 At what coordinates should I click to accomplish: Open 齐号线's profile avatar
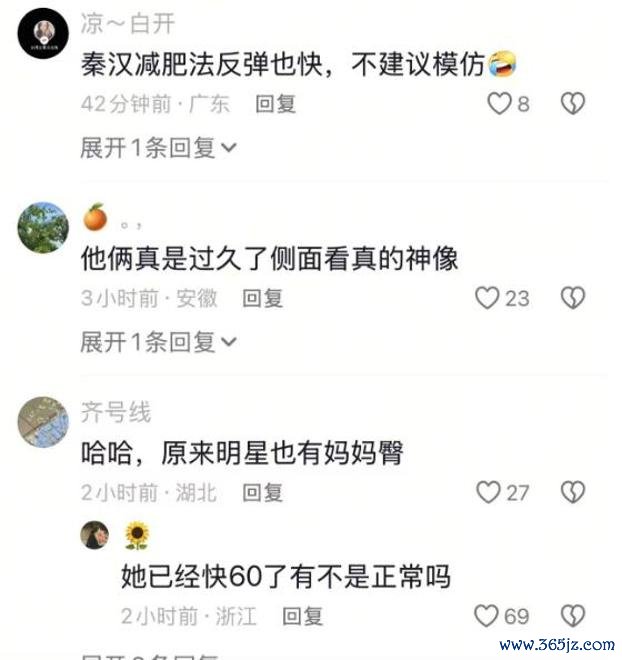point(43,421)
